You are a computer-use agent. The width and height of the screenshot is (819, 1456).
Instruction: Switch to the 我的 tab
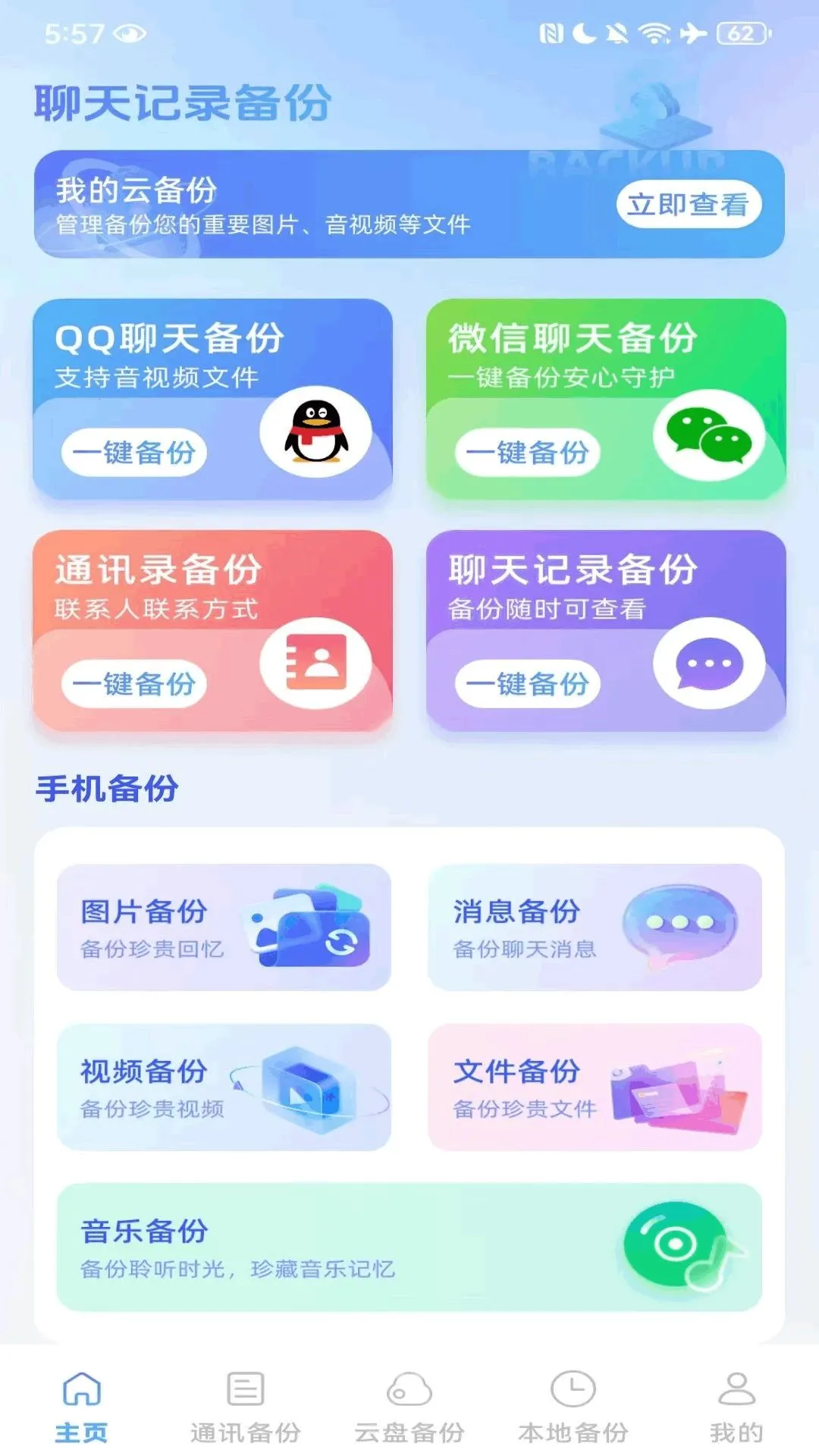tap(737, 1407)
